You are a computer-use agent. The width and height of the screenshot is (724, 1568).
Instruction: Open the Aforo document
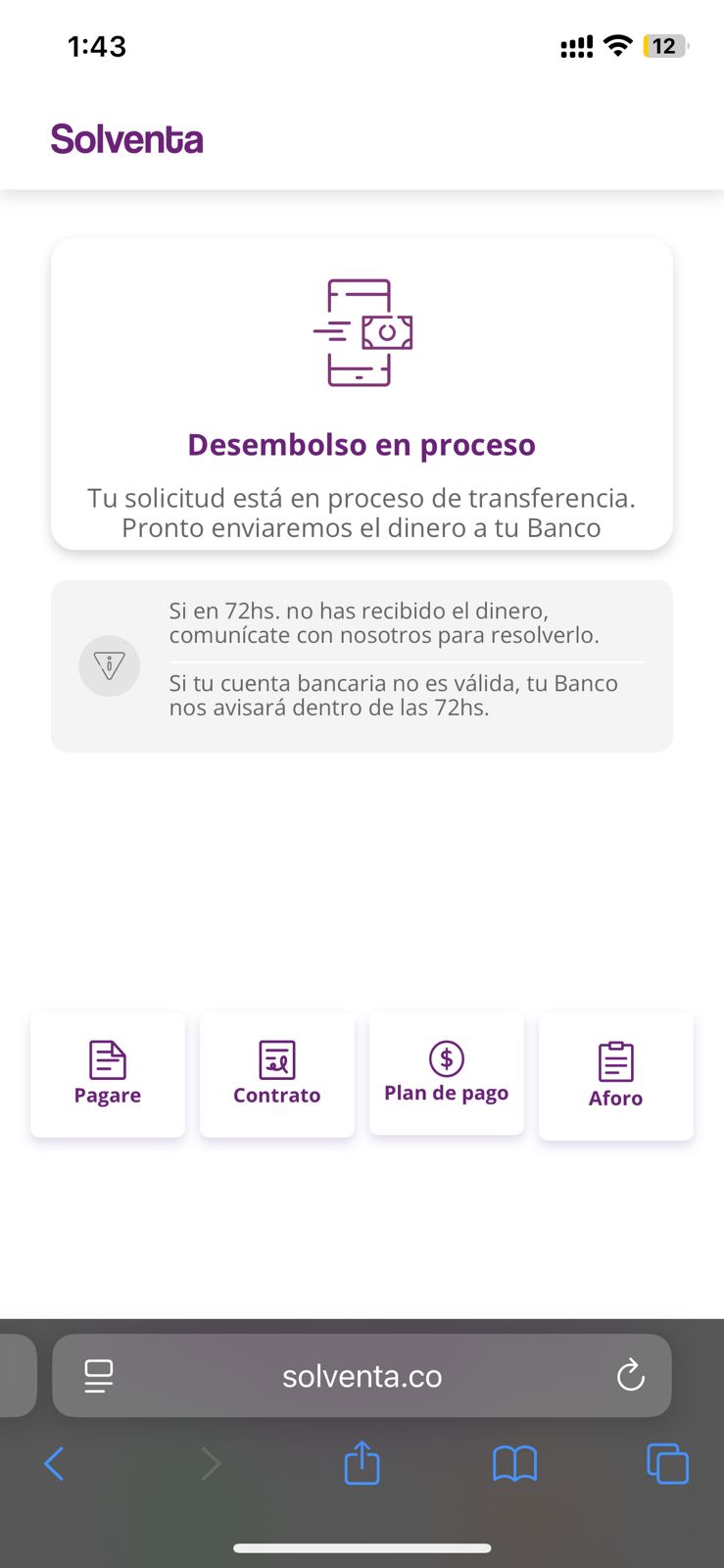tap(615, 1076)
